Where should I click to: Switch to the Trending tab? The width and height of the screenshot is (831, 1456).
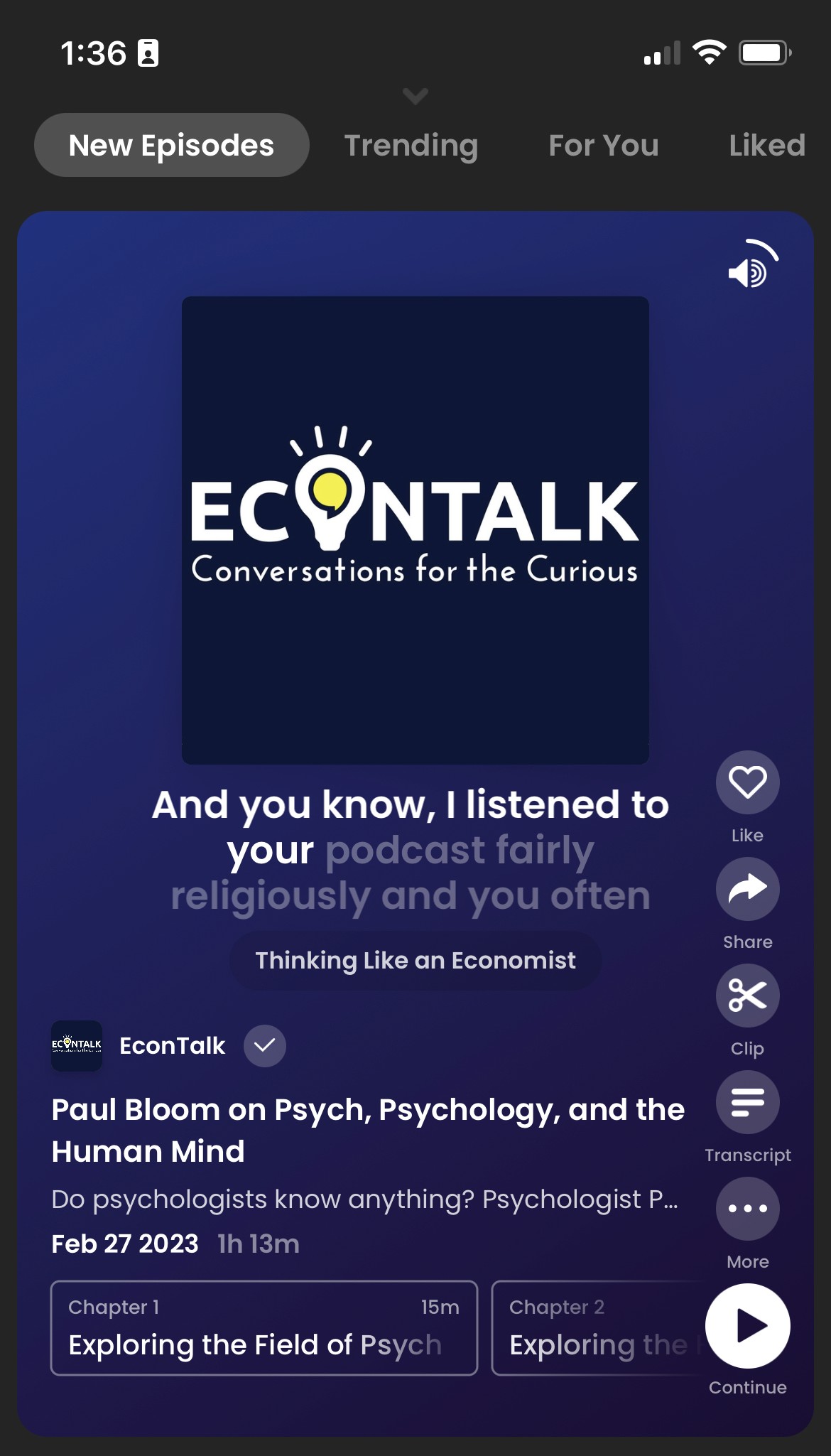point(411,146)
